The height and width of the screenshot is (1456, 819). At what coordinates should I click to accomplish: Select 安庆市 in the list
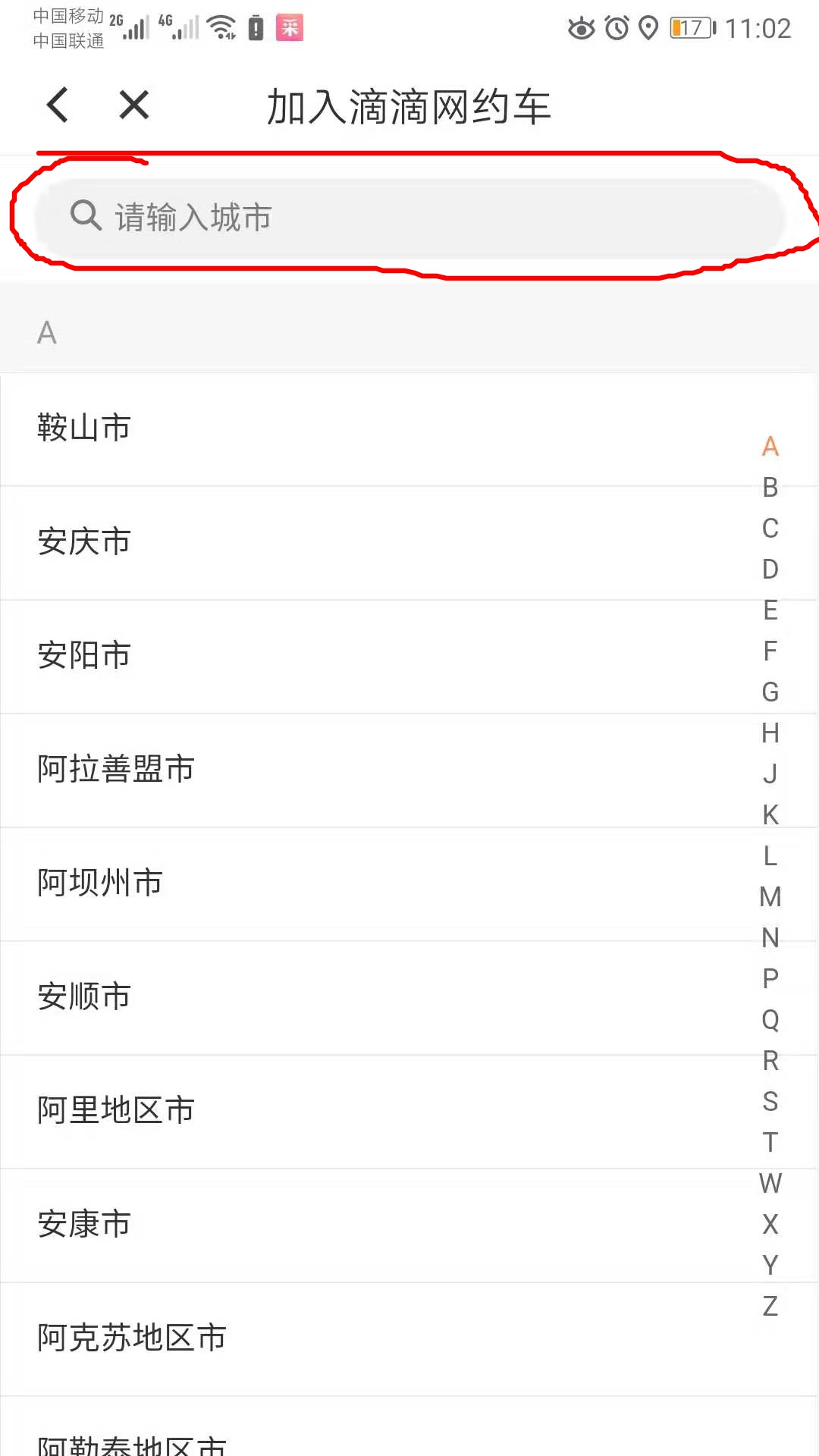(x=303, y=542)
